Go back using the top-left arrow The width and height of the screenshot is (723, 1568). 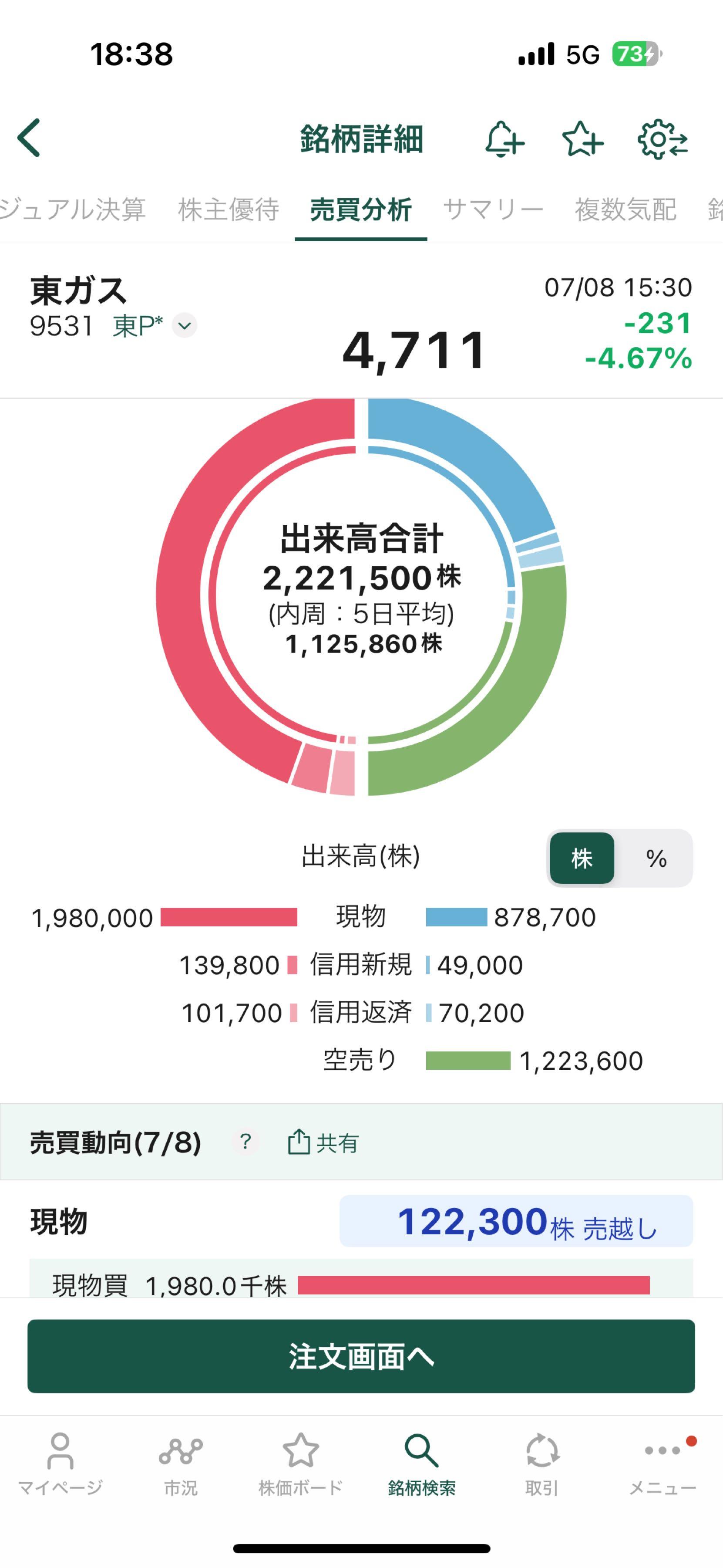click(29, 138)
